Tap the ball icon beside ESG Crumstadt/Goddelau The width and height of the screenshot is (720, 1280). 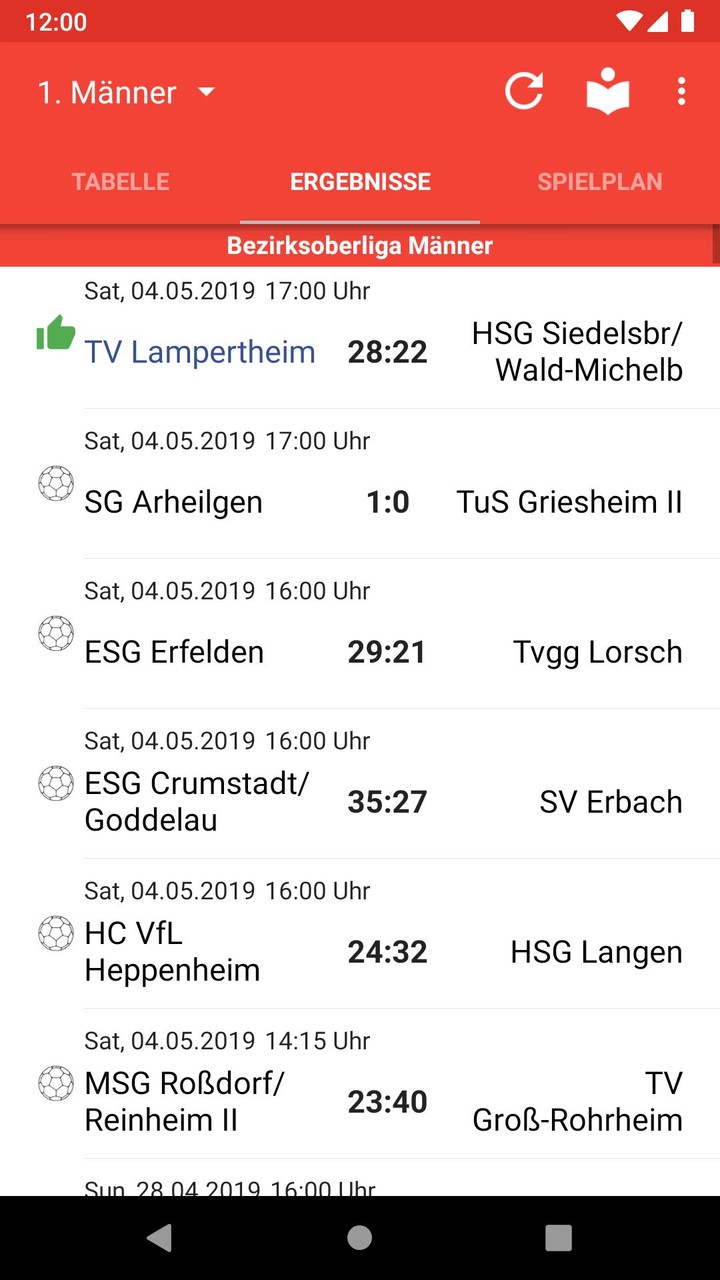coord(57,783)
